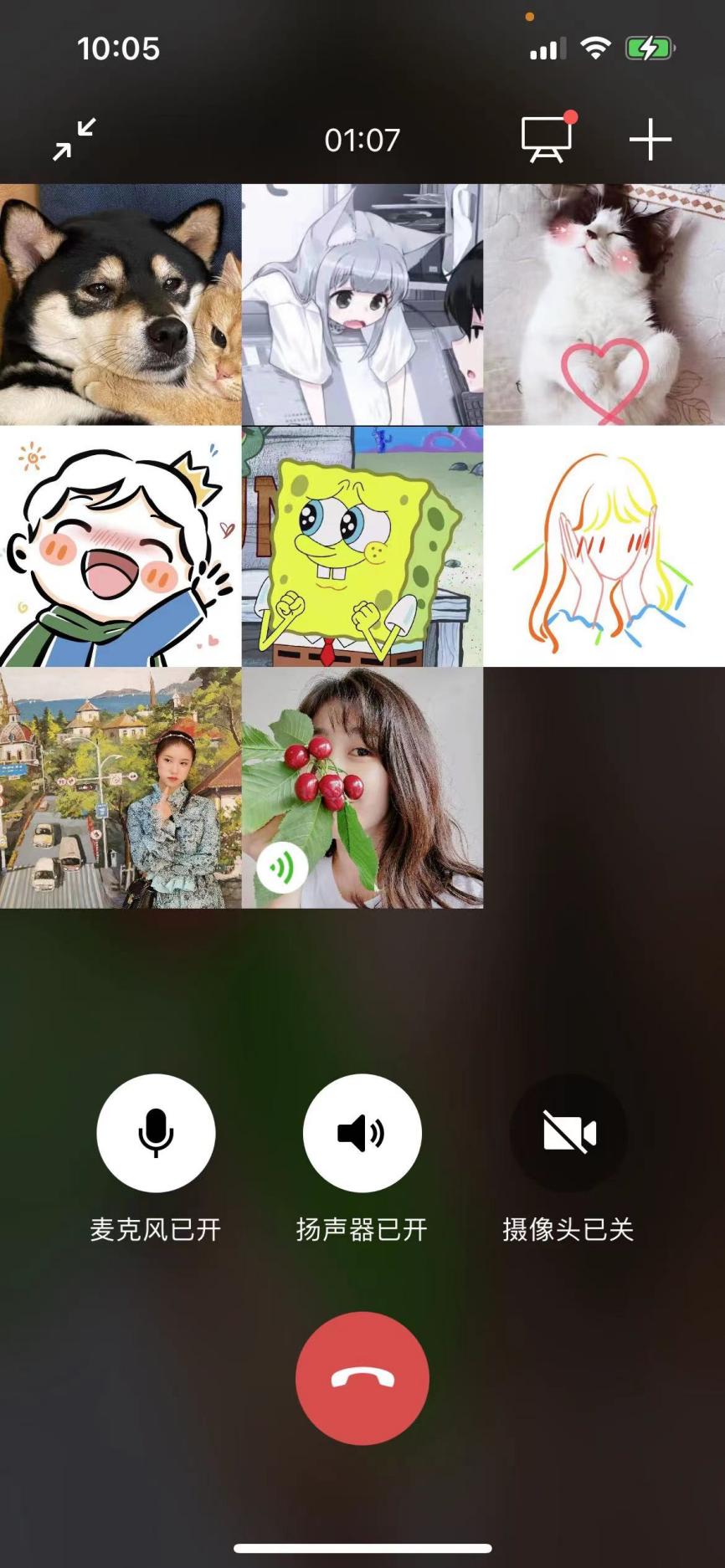
Task: Open the SpongeBob participant tile
Action: pyautogui.click(x=362, y=546)
